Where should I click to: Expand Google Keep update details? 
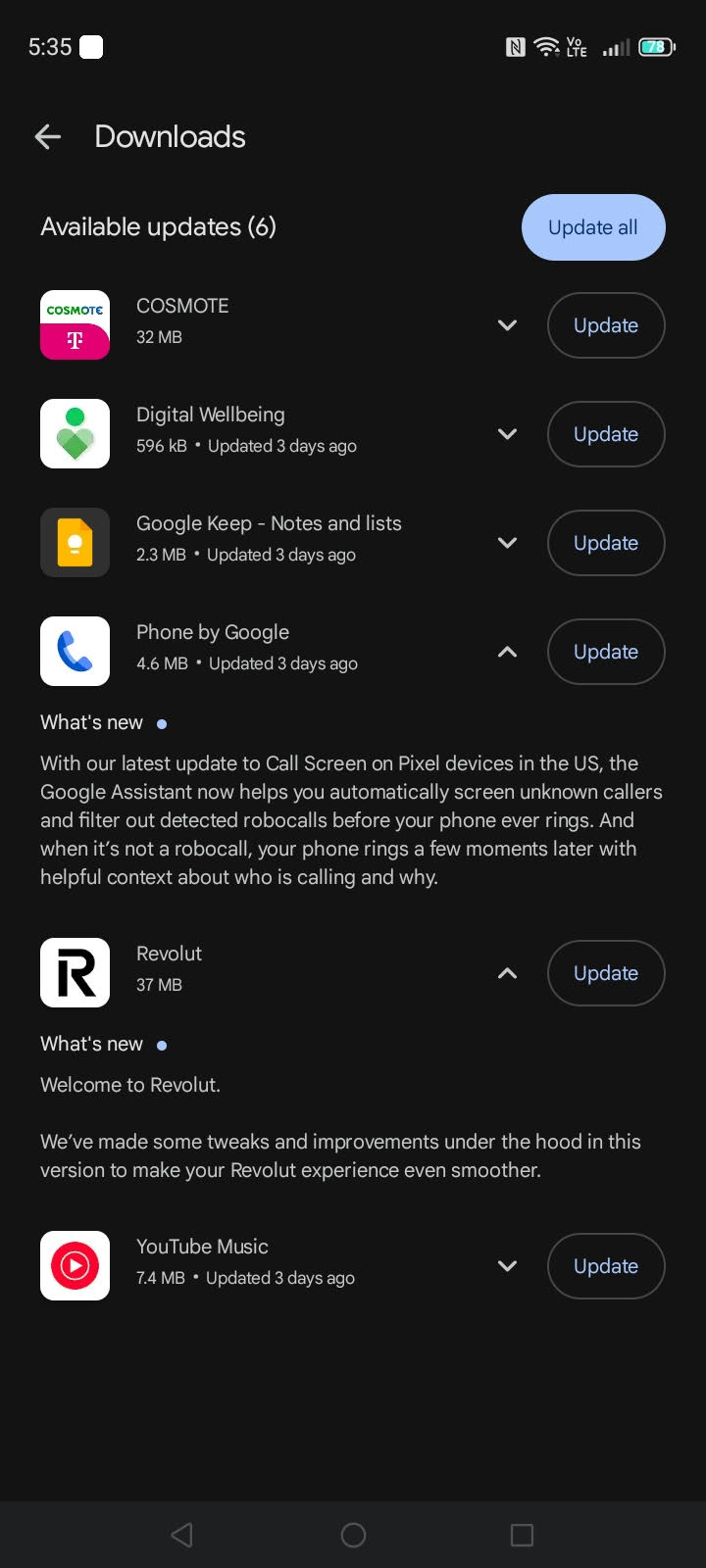507,543
